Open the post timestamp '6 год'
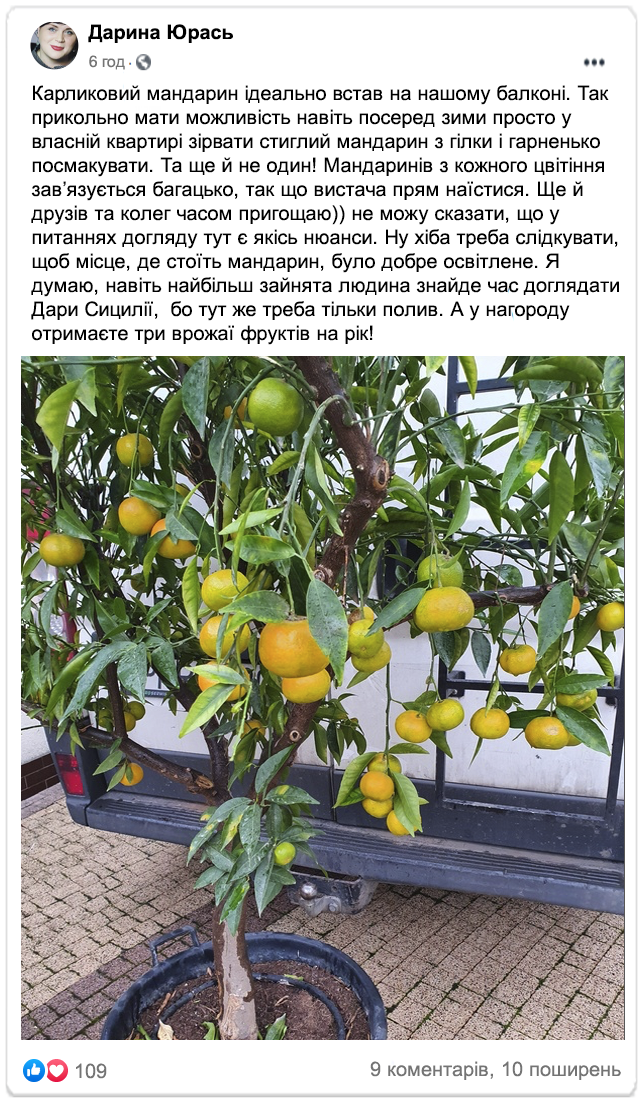This screenshot has height=1103, width=641. tap(108, 62)
